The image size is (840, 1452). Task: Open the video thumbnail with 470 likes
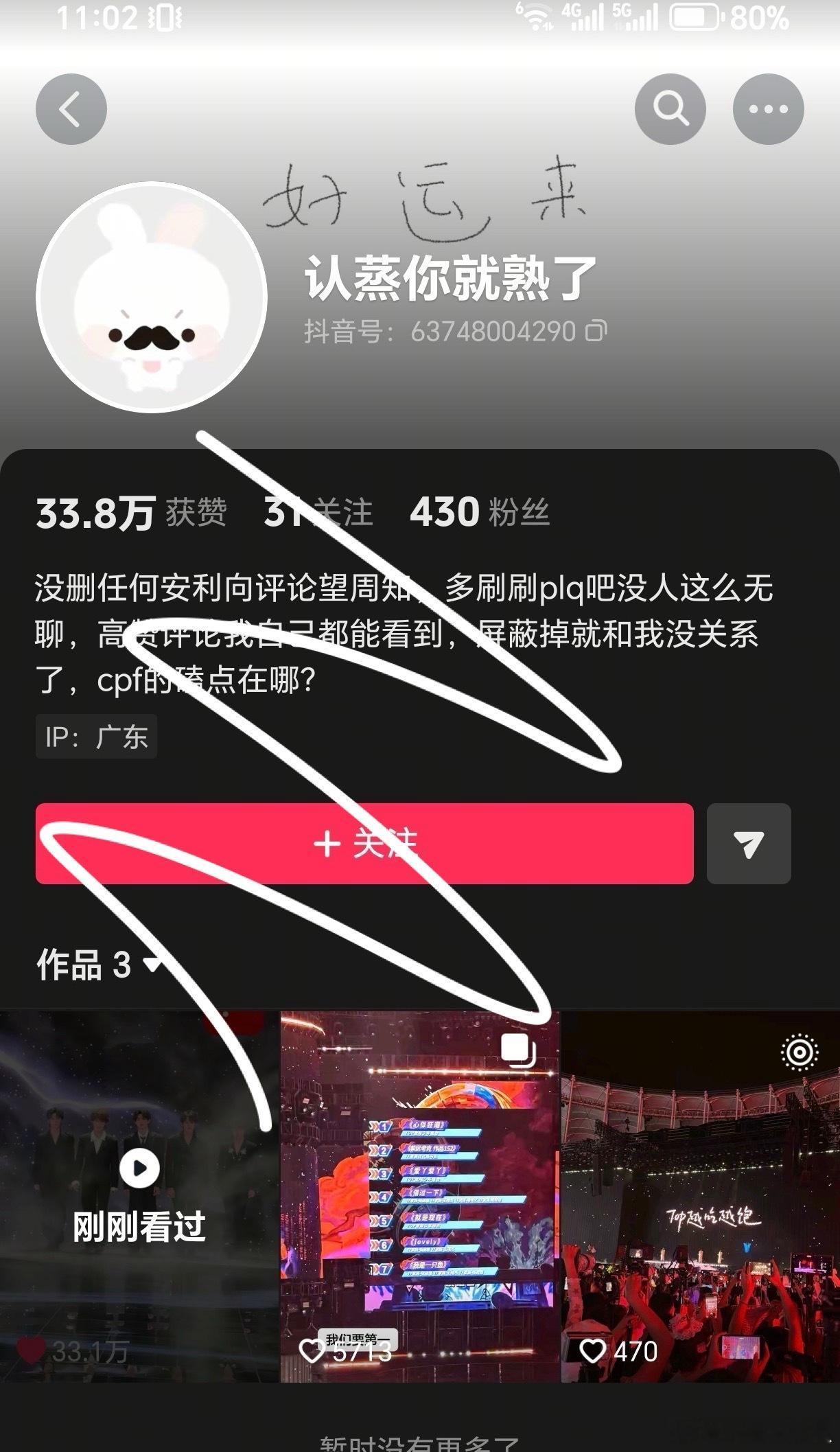[x=700, y=1201]
